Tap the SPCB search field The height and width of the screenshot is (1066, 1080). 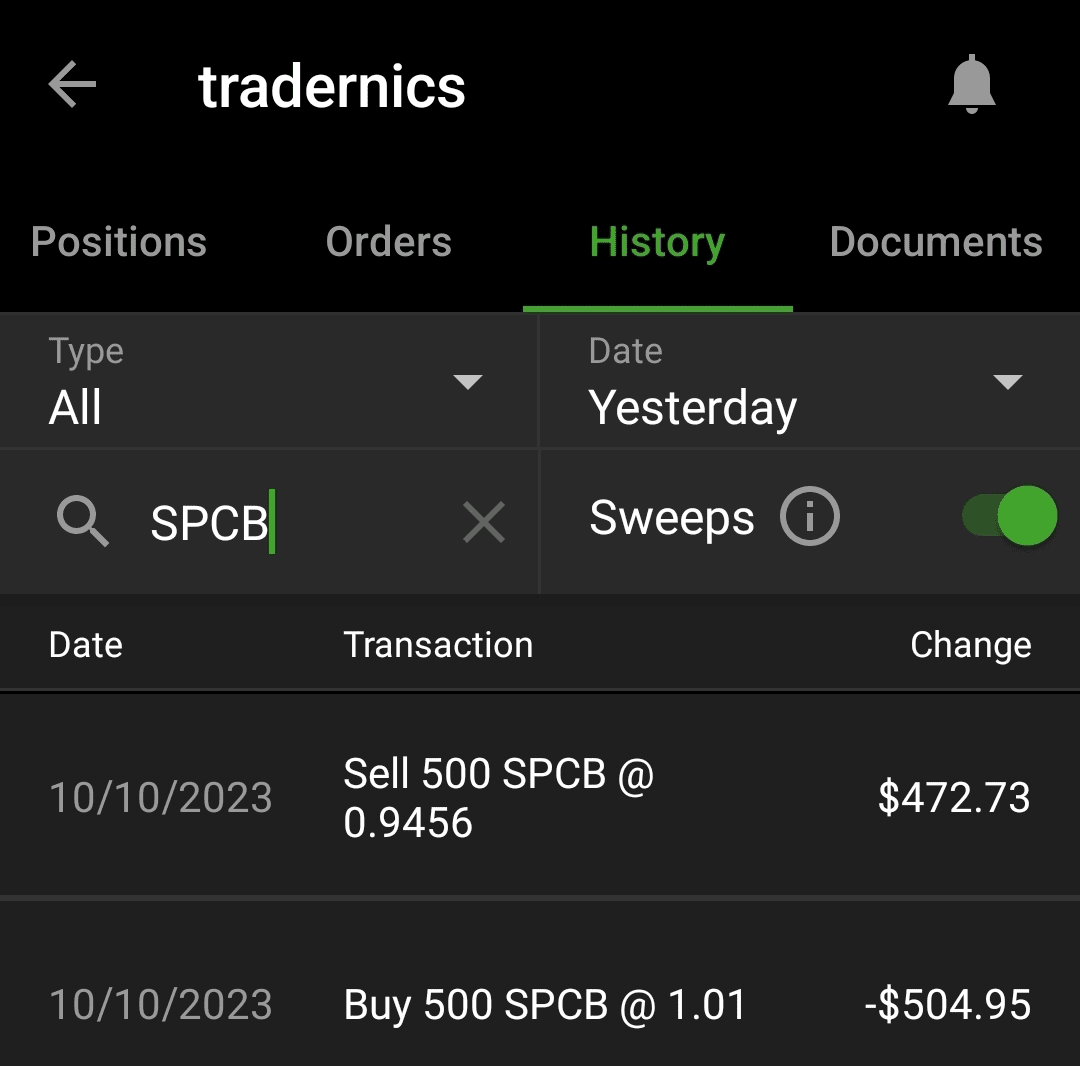290,522
